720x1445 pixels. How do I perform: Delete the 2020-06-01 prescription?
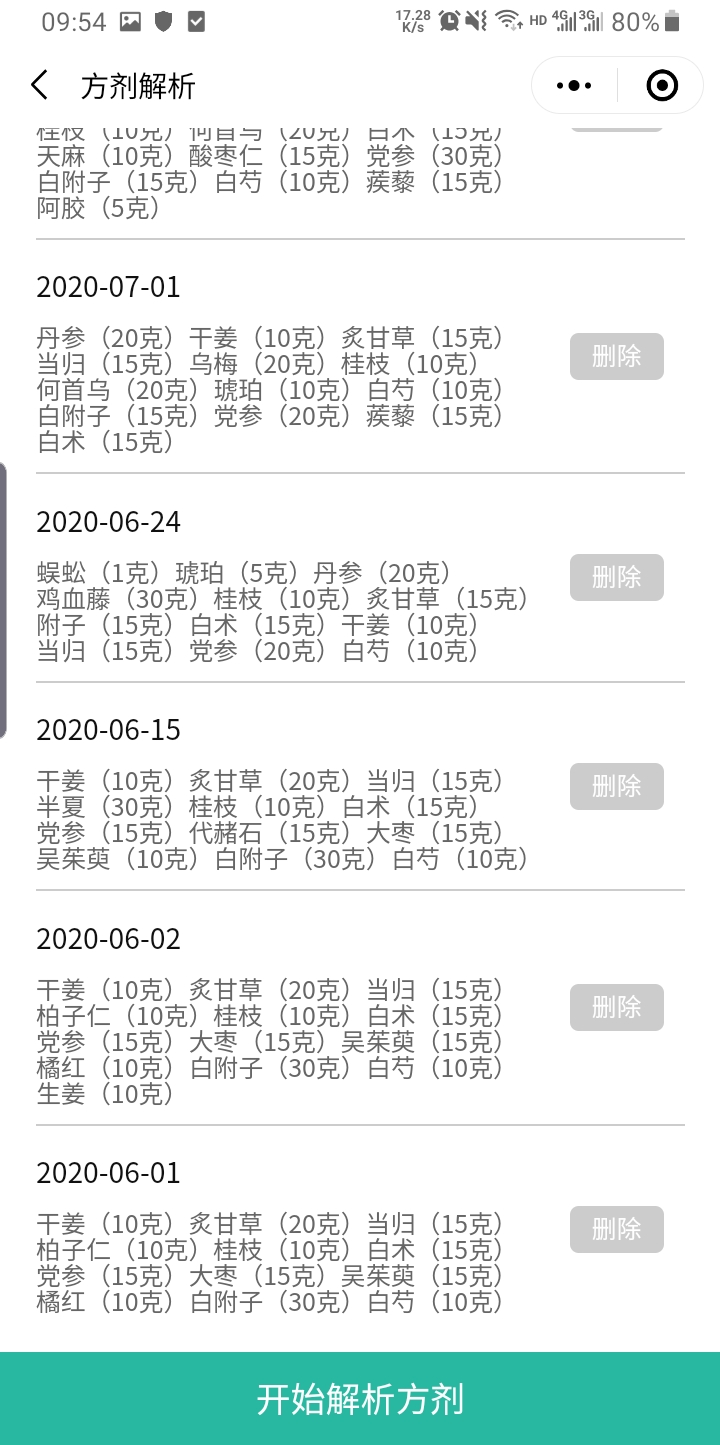617,1229
